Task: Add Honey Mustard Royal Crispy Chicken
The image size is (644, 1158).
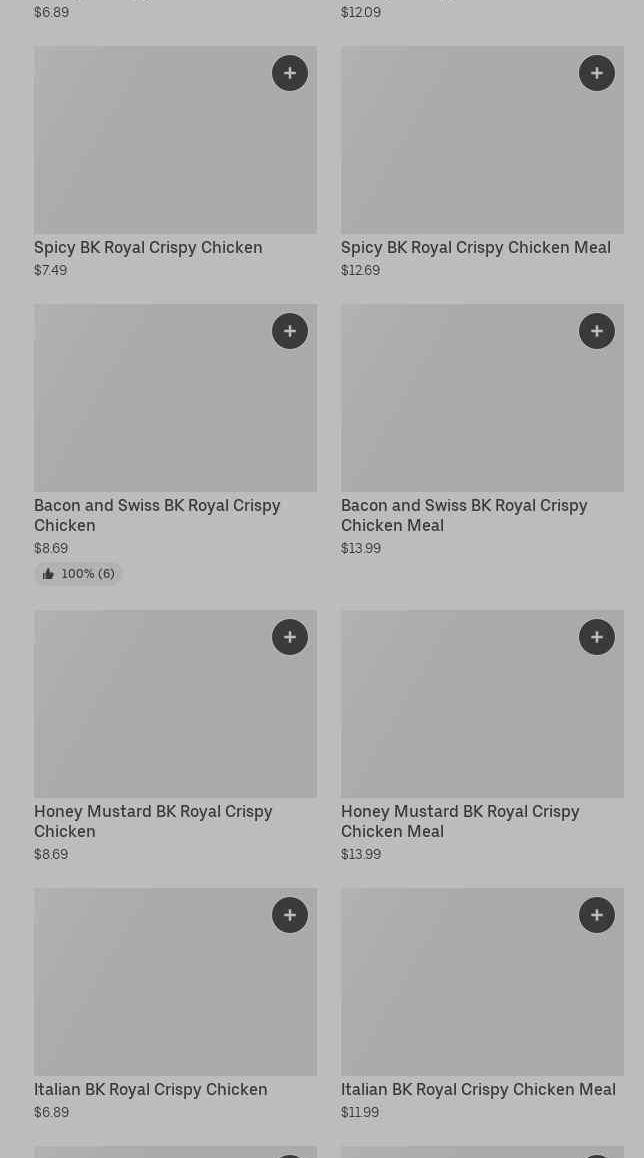Action: [290, 637]
